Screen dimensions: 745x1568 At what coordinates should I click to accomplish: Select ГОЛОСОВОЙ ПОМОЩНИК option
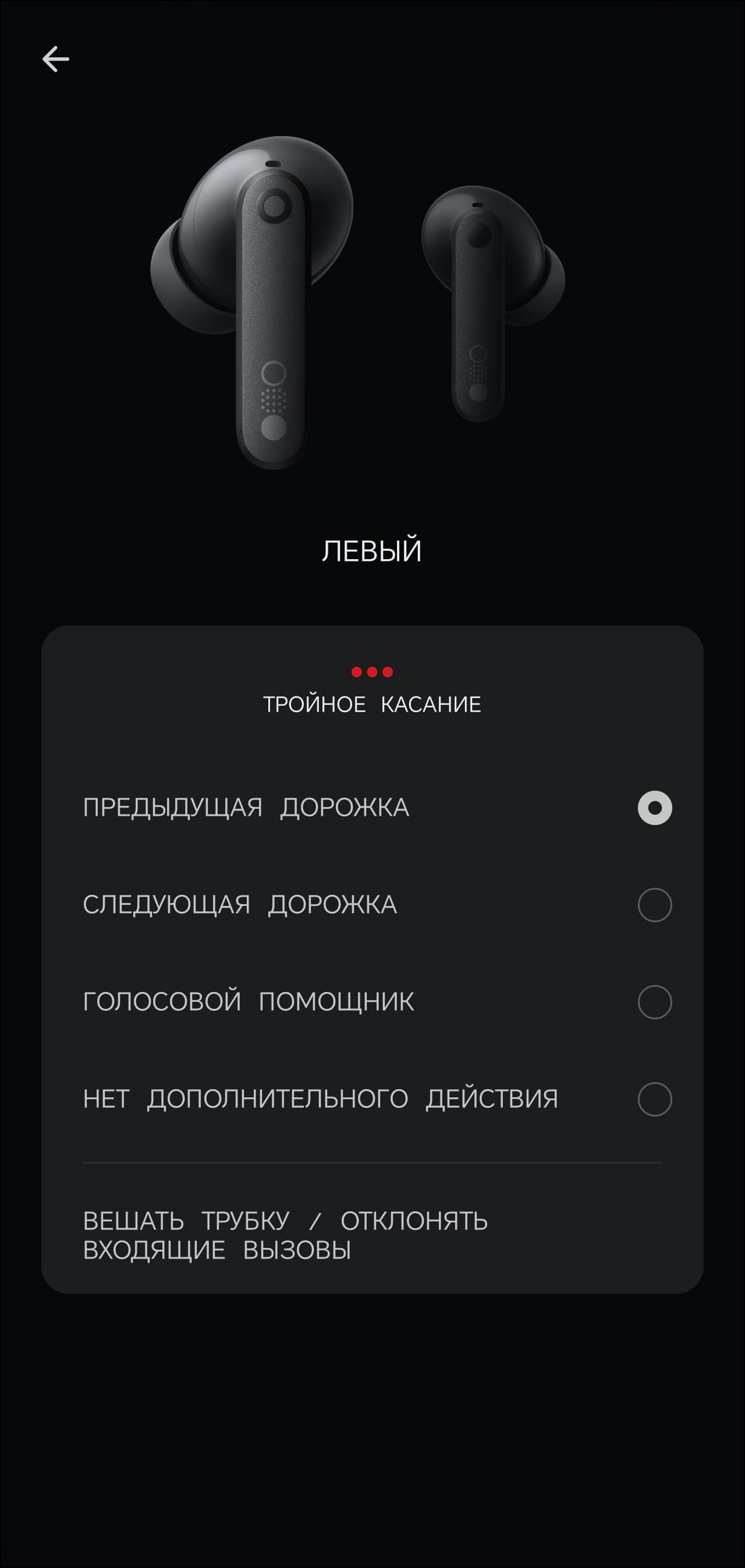pyautogui.click(x=654, y=1002)
